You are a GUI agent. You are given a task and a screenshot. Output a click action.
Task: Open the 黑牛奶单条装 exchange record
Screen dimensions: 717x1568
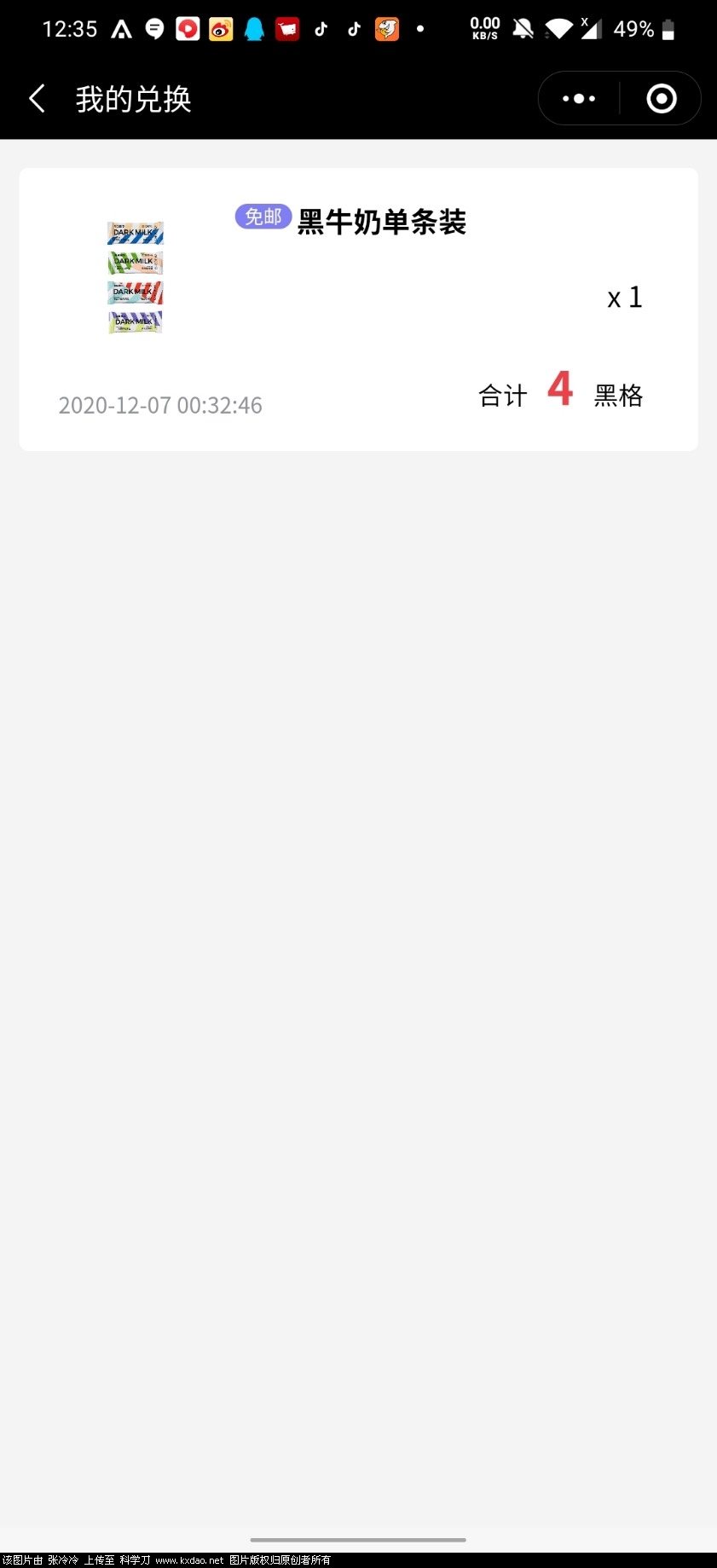point(358,309)
